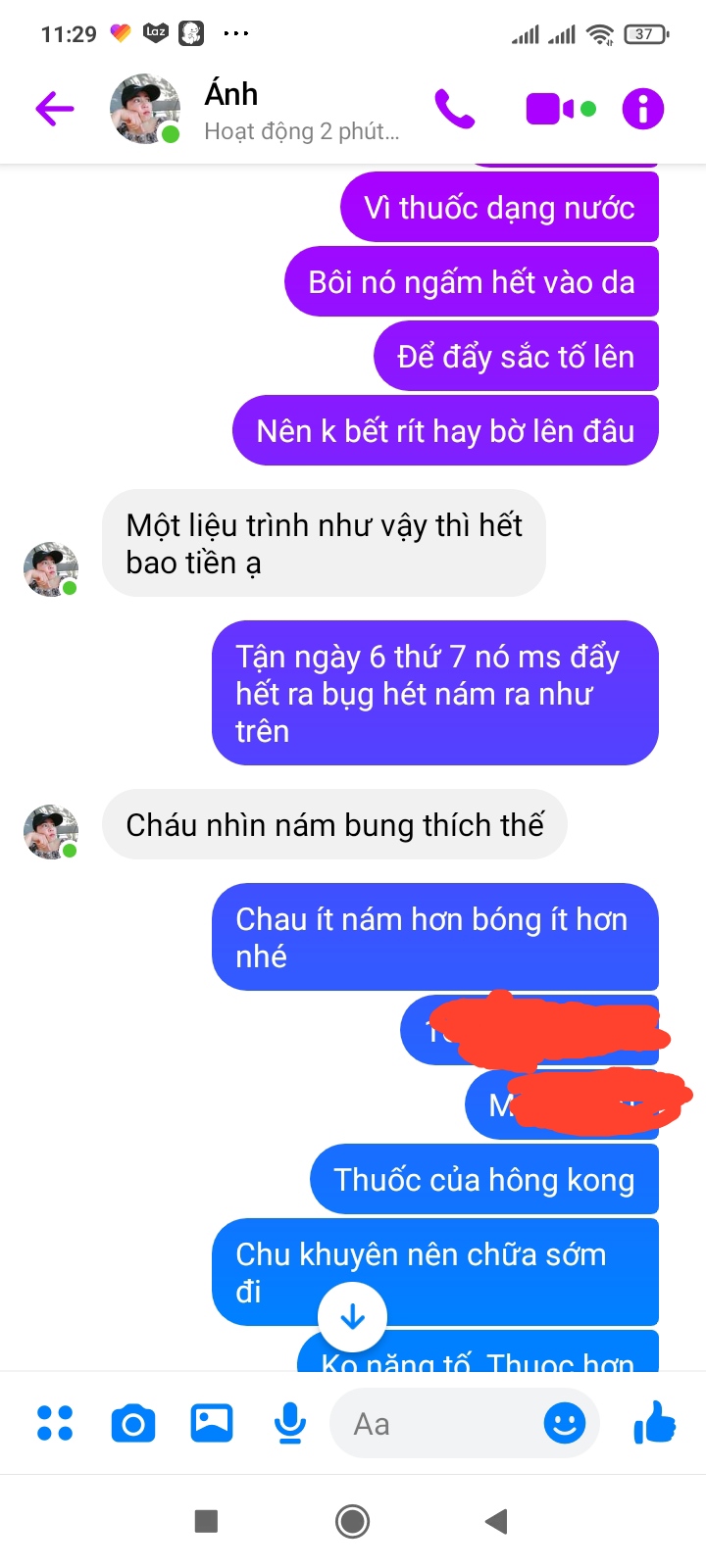Open the photo gallery picker
706x1568 pixels.
[x=212, y=1423]
